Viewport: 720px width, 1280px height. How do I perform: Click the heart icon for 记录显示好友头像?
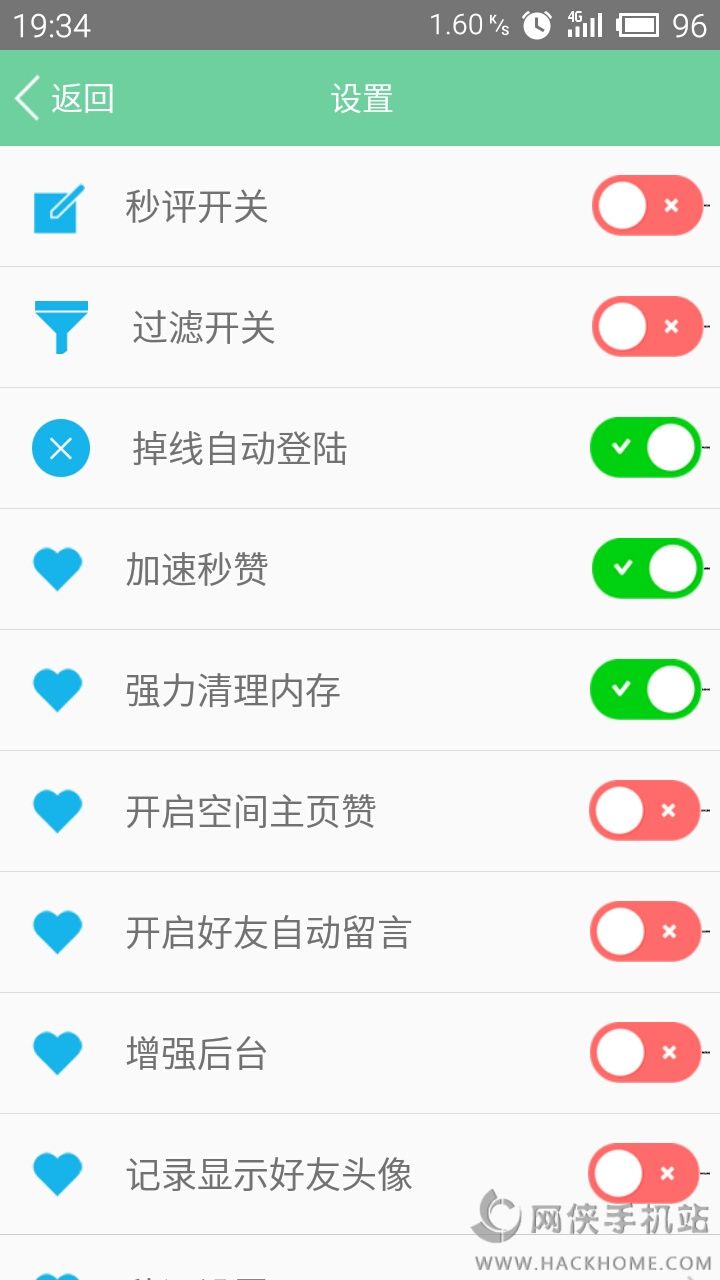click(x=58, y=1173)
